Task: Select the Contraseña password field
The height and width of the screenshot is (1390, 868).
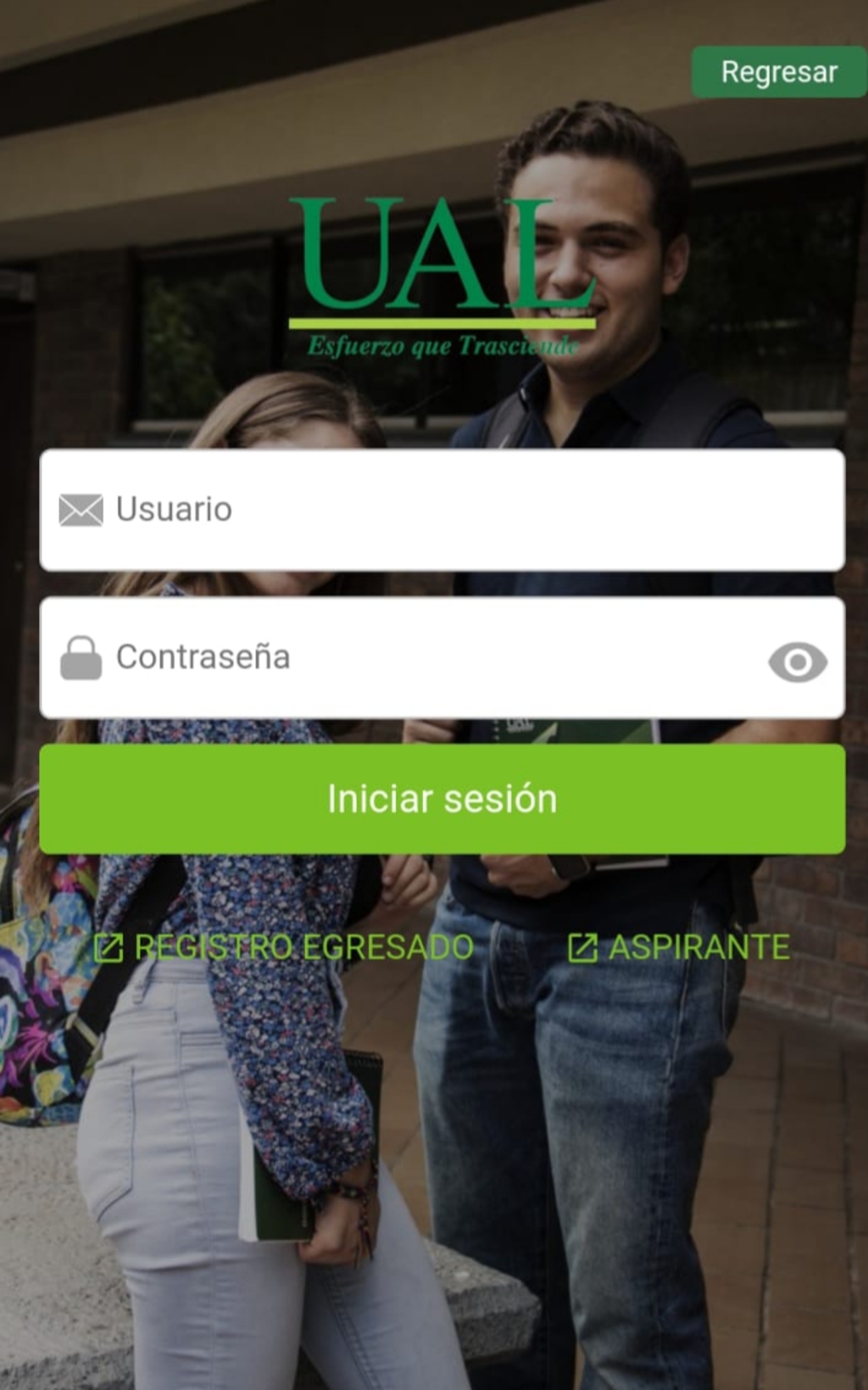Action: pyautogui.click(x=424, y=658)
